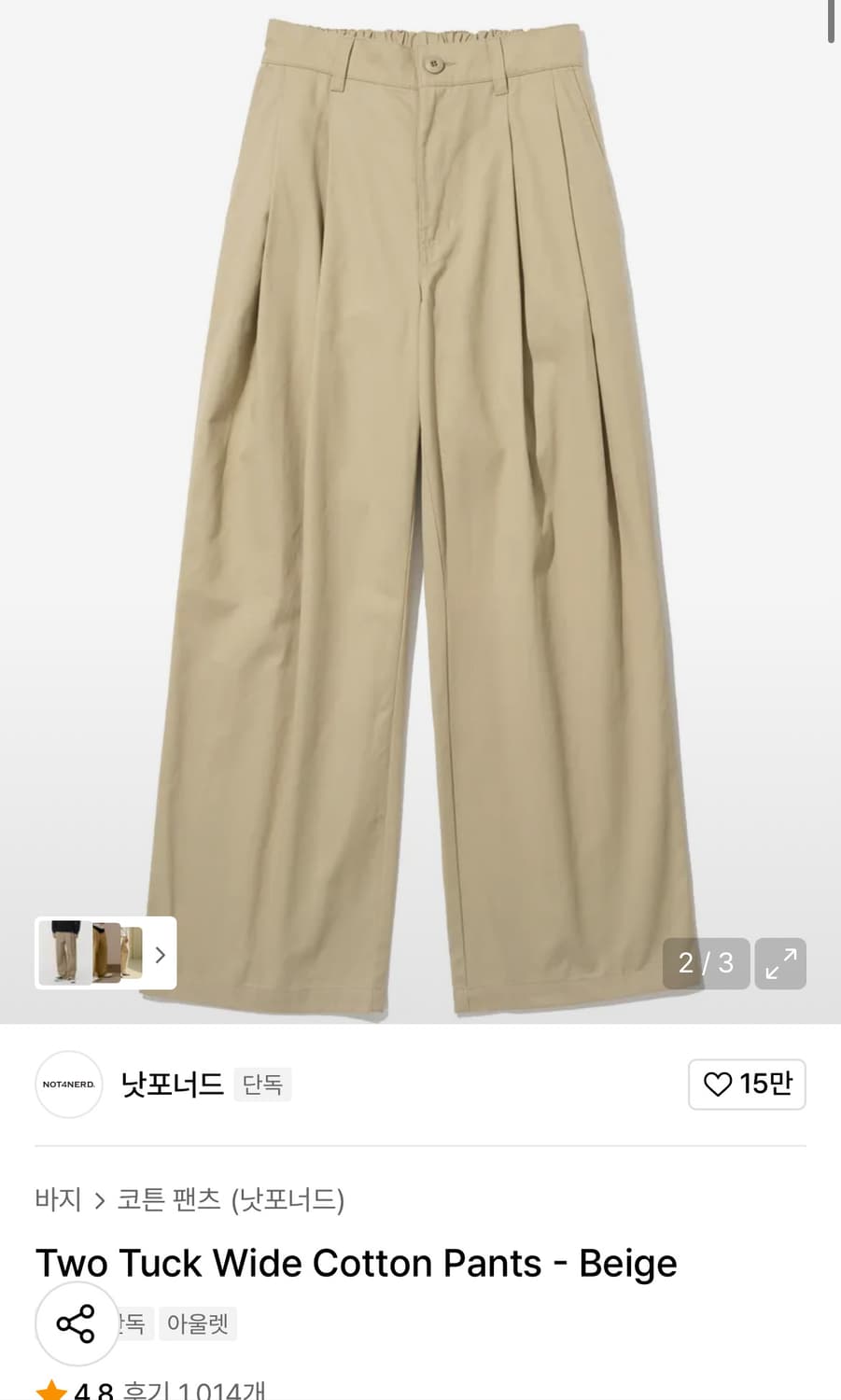Advance gallery with the thumbnail strip arrow
Viewport: 841px width, 1400px height.
pyautogui.click(x=160, y=953)
